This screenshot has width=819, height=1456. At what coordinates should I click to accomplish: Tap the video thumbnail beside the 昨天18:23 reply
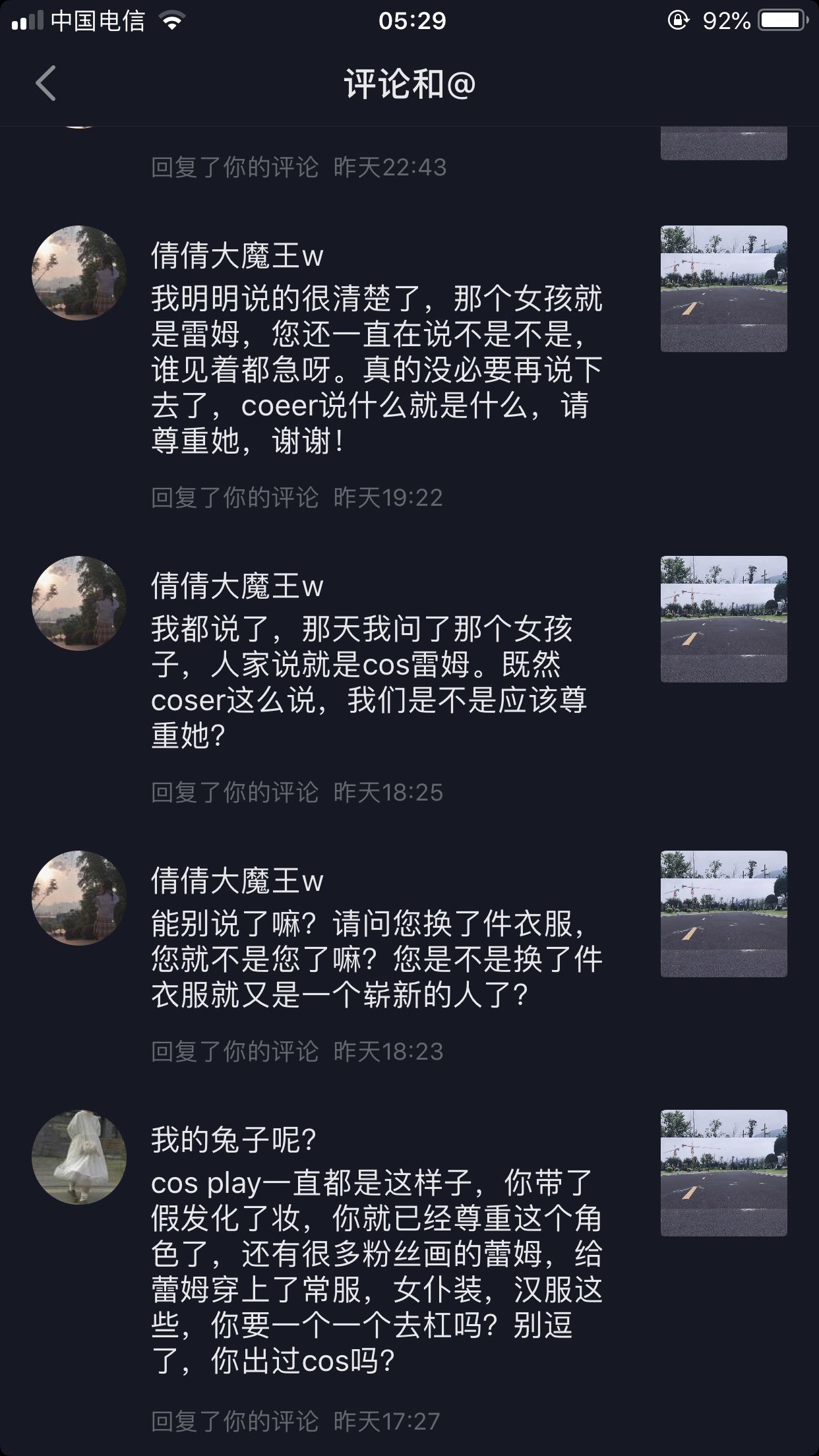coord(723,914)
